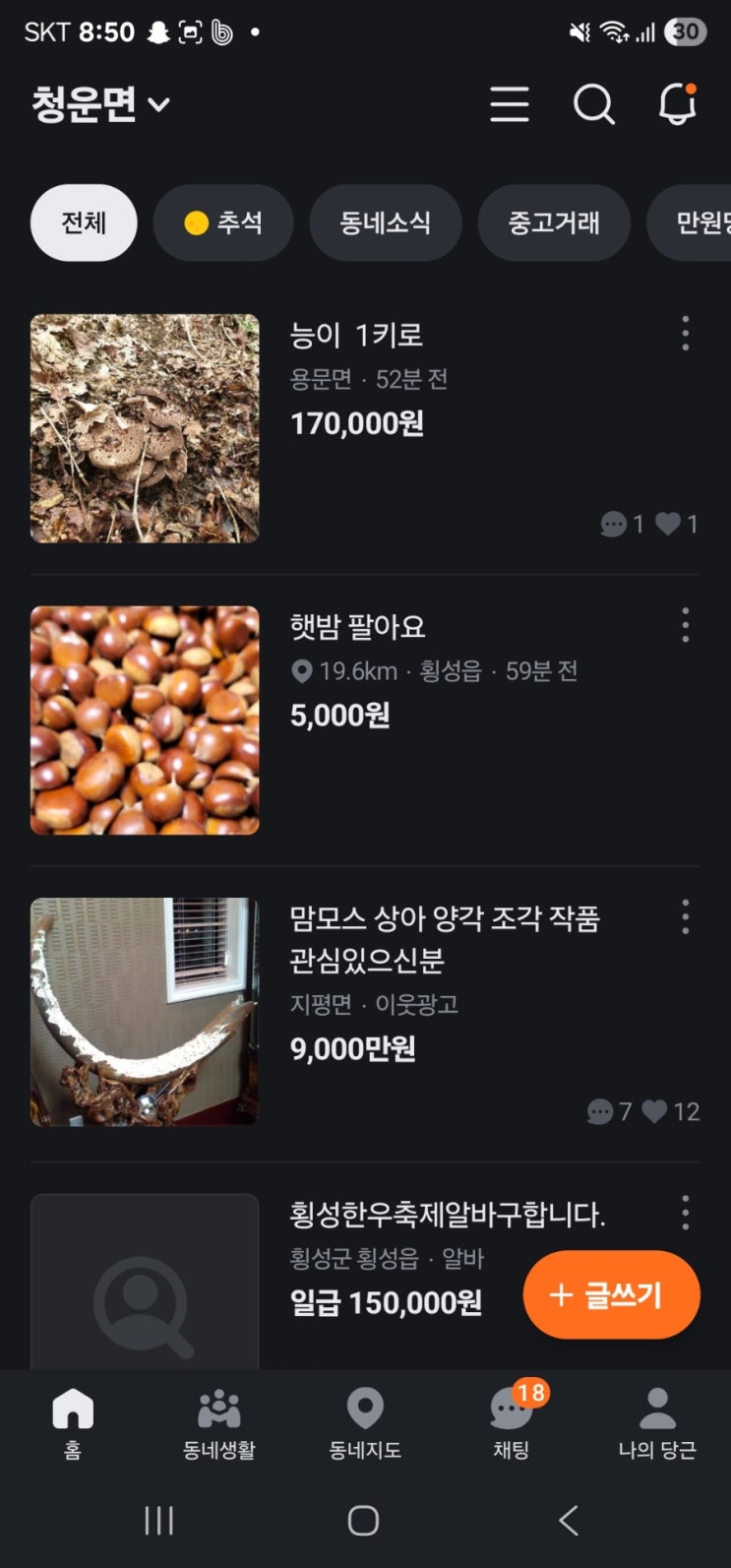Switch to the 동네생활 tab
731x1568 pixels.
(218, 1422)
